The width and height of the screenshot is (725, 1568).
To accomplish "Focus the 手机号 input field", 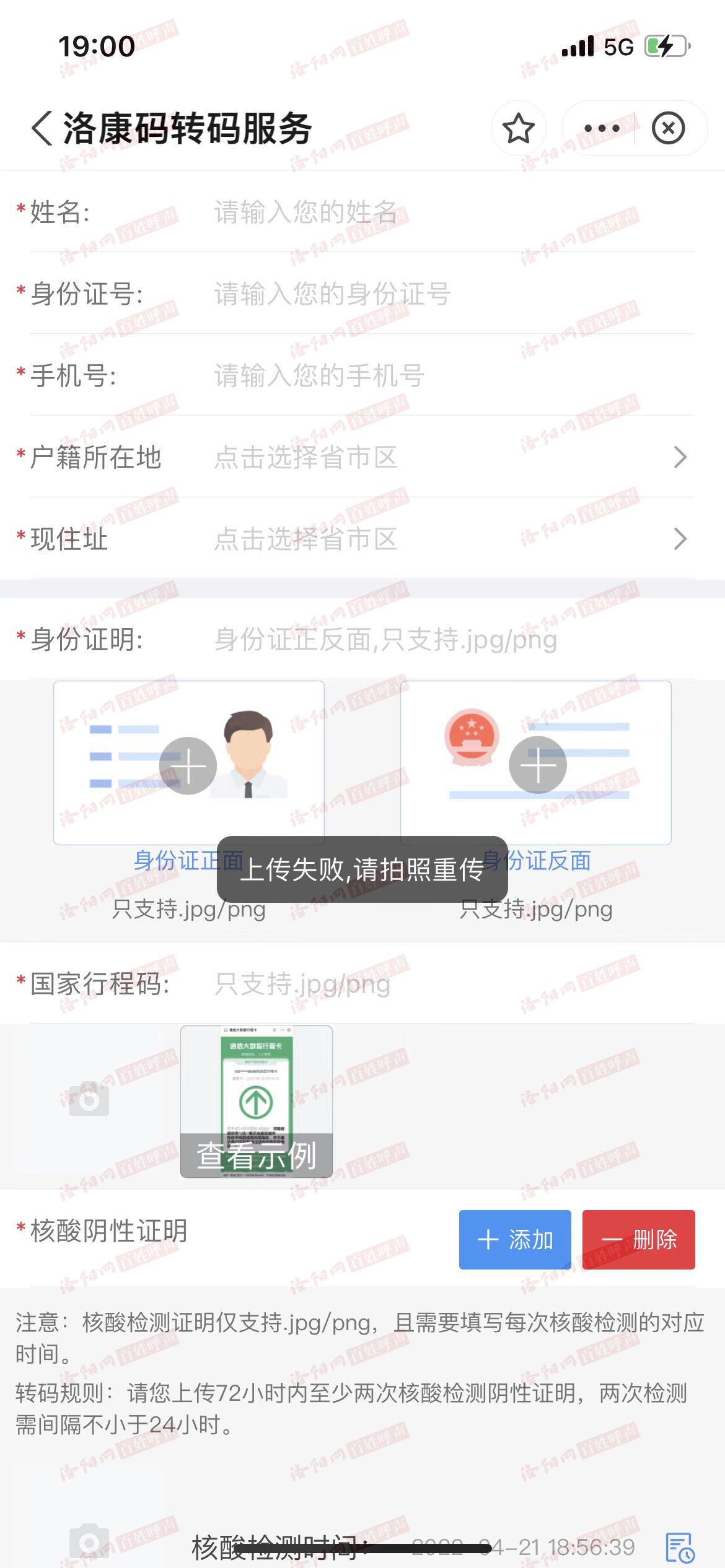I will coord(434,376).
